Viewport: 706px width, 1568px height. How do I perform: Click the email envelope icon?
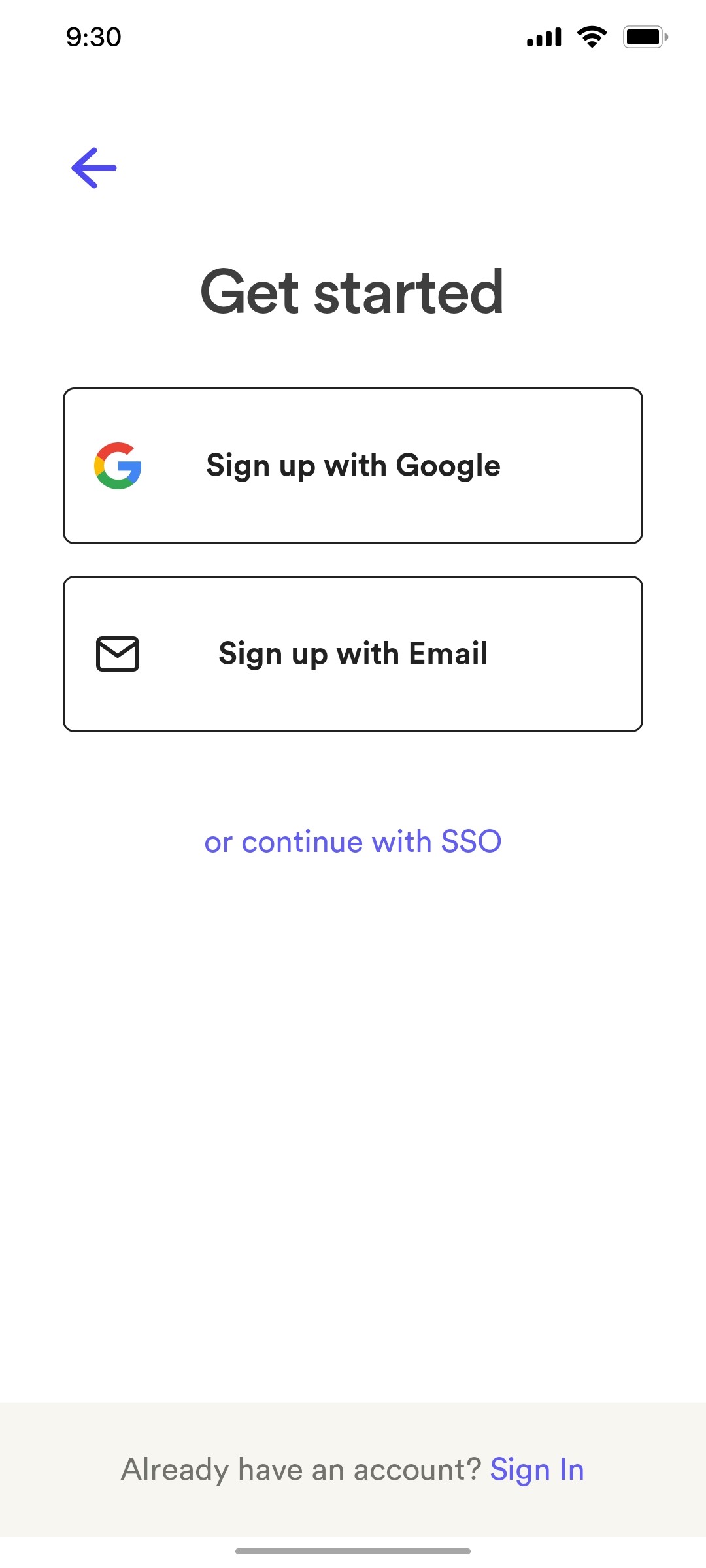[x=118, y=653]
